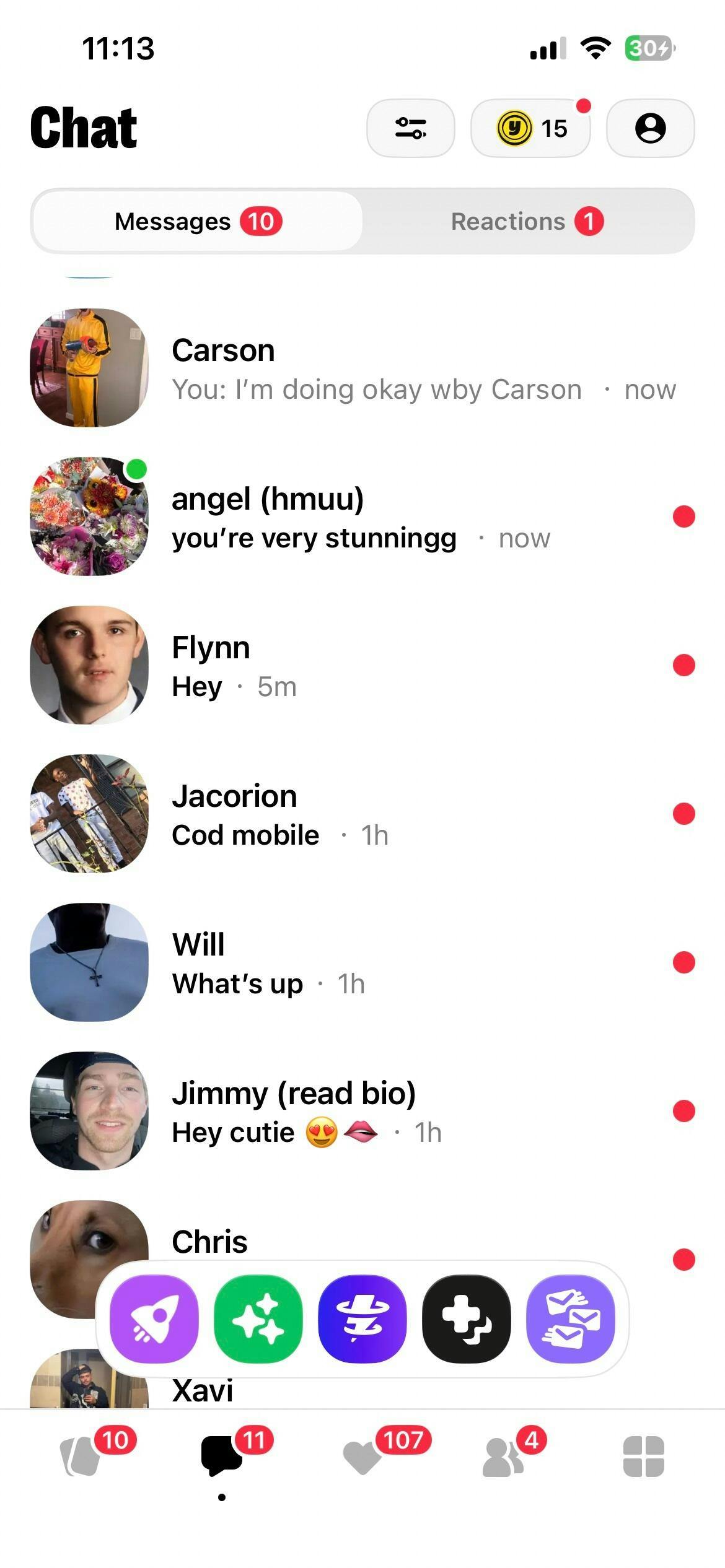This screenshot has height=1568, width=725.
Task: Tap the green sparkles icon
Action: (x=258, y=1319)
